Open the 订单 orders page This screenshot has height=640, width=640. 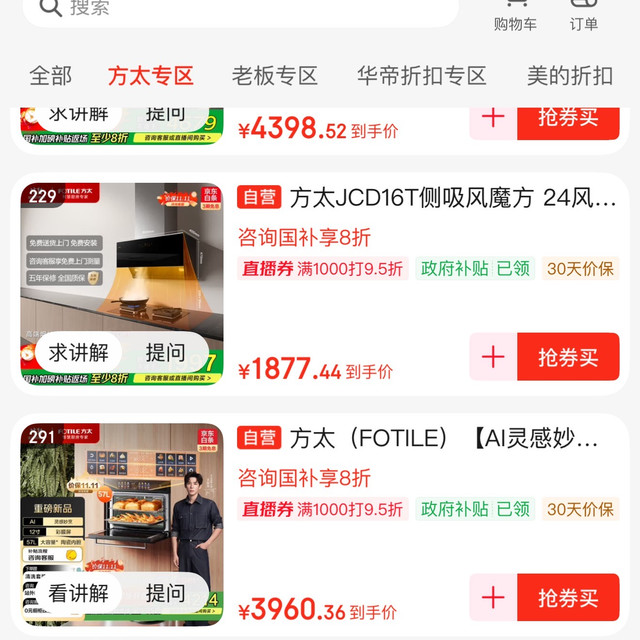click(584, 16)
